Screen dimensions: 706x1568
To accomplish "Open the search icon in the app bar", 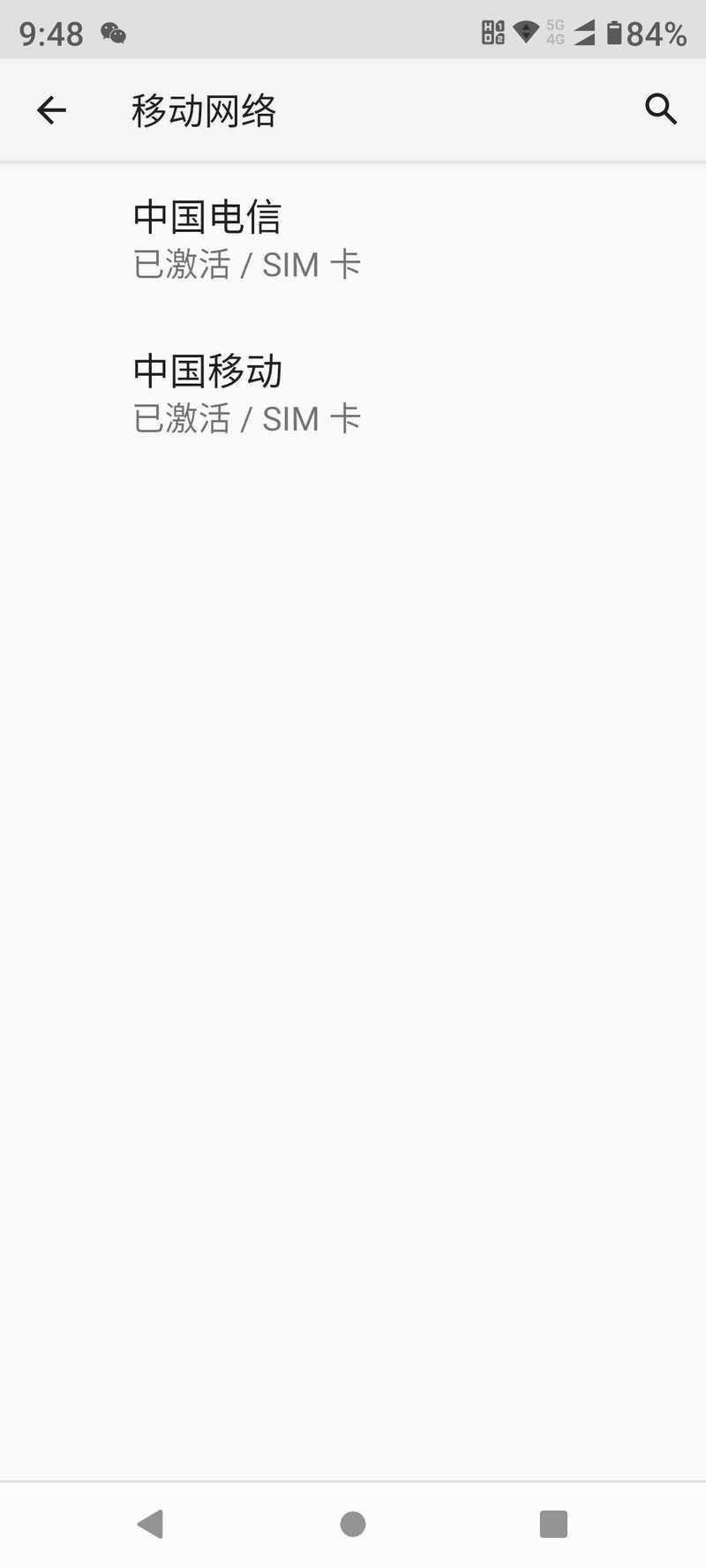I will 660,109.
